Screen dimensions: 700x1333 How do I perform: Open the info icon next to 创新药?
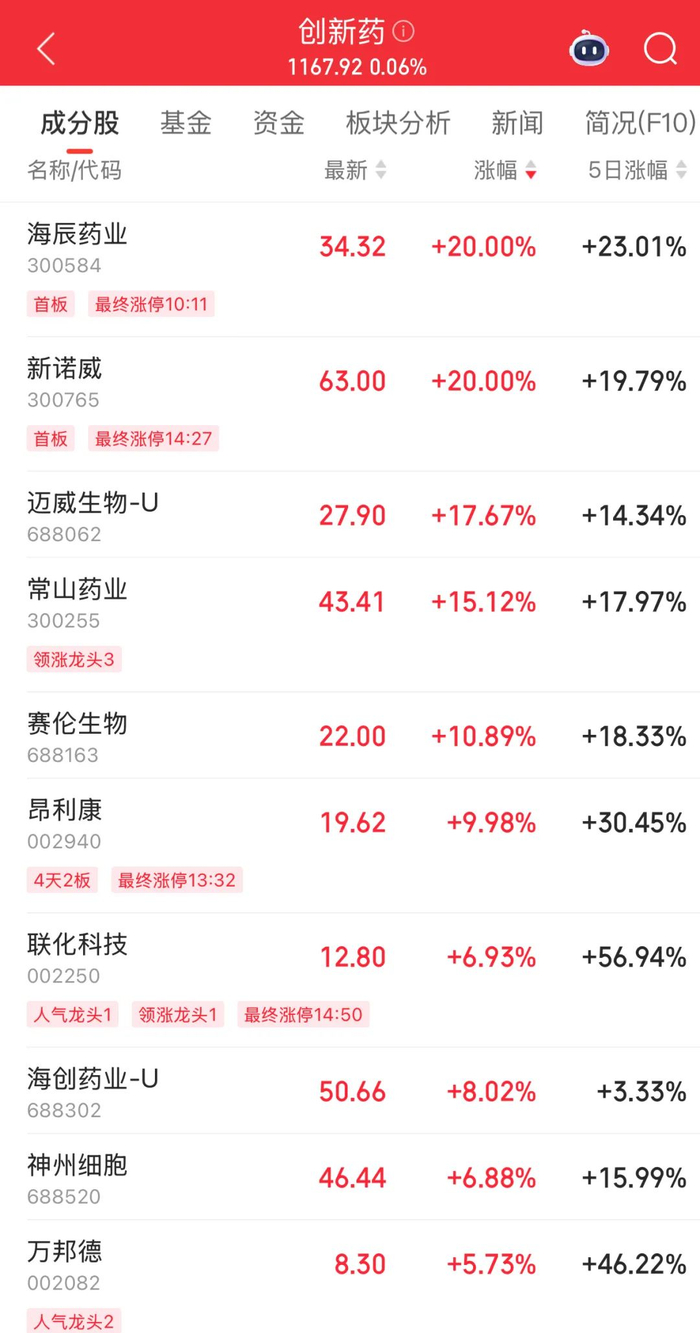403,31
